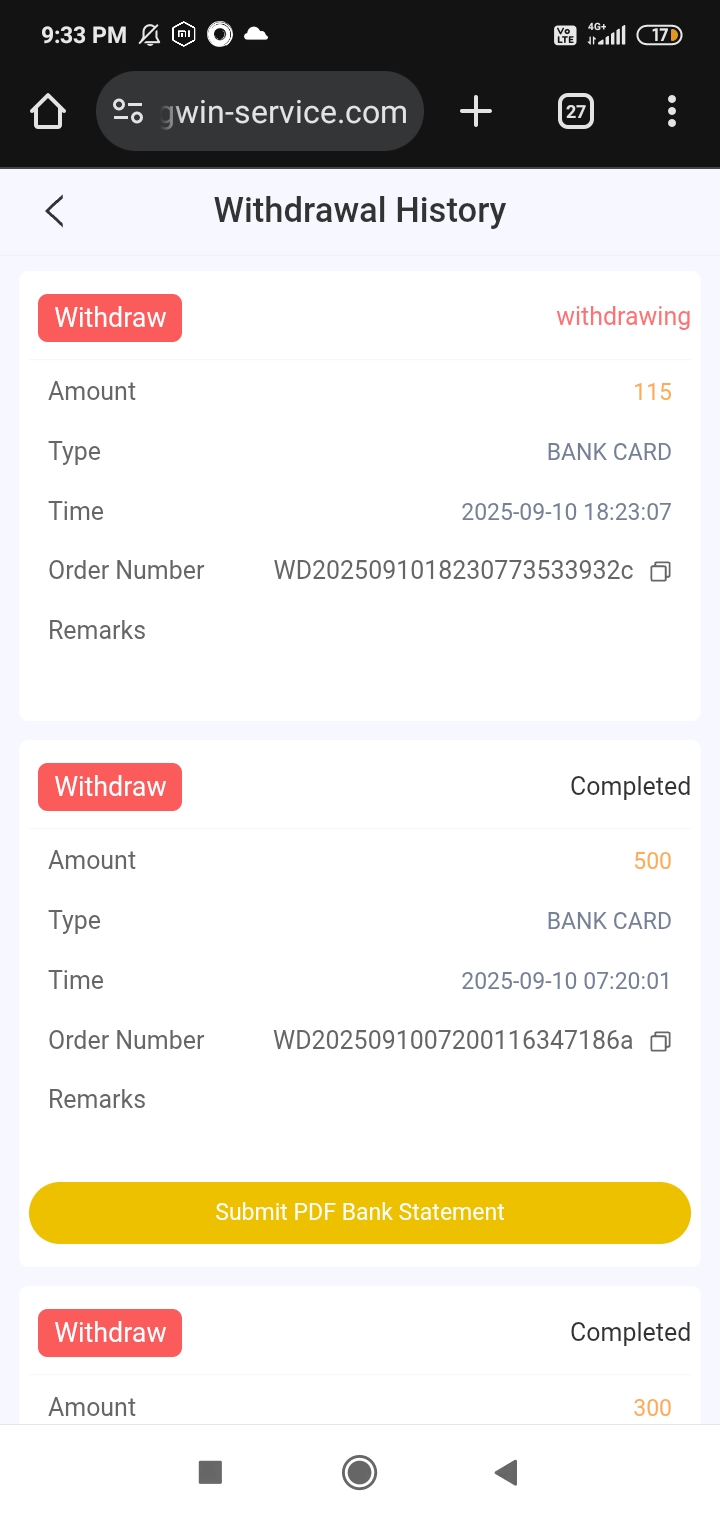Copy order number WD2025091007200116347186a
This screenshot has height=1520, width=720.
point(660,1042)
